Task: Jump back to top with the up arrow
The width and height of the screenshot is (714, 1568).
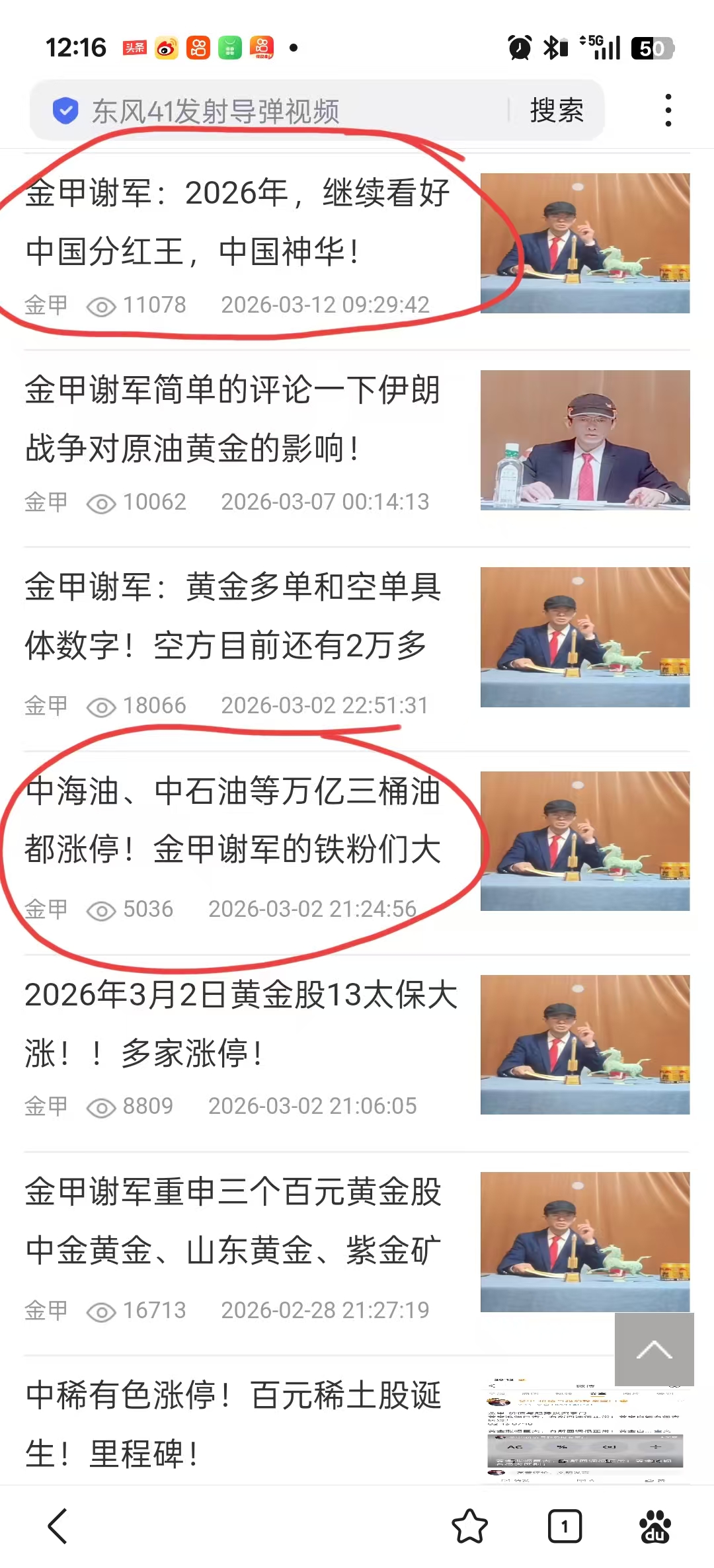Action: 654,1349
